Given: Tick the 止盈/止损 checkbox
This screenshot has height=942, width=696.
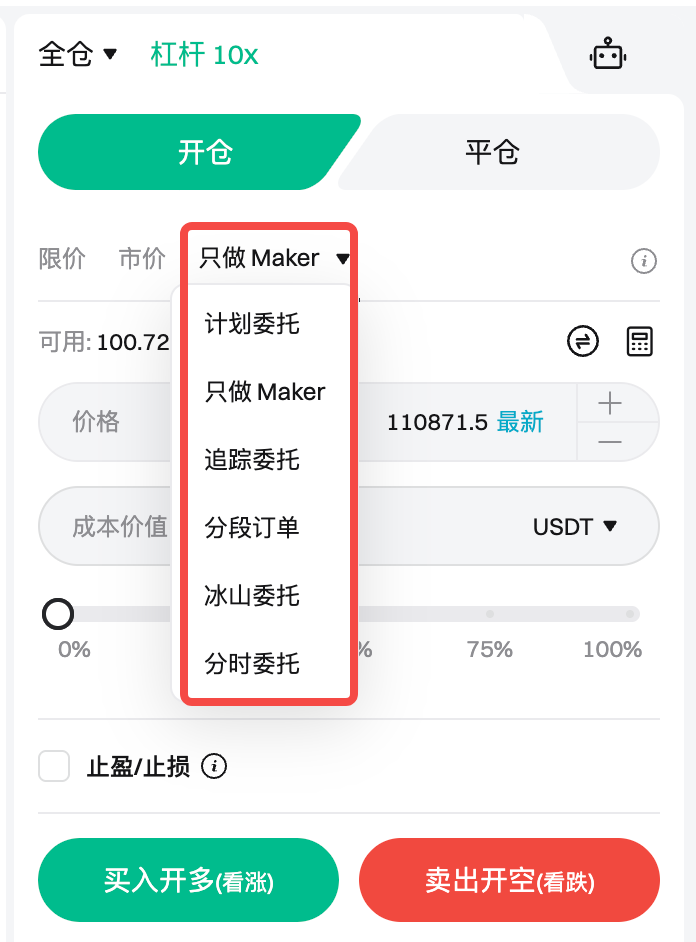Looking at the screenshot, I should point(54,767).
